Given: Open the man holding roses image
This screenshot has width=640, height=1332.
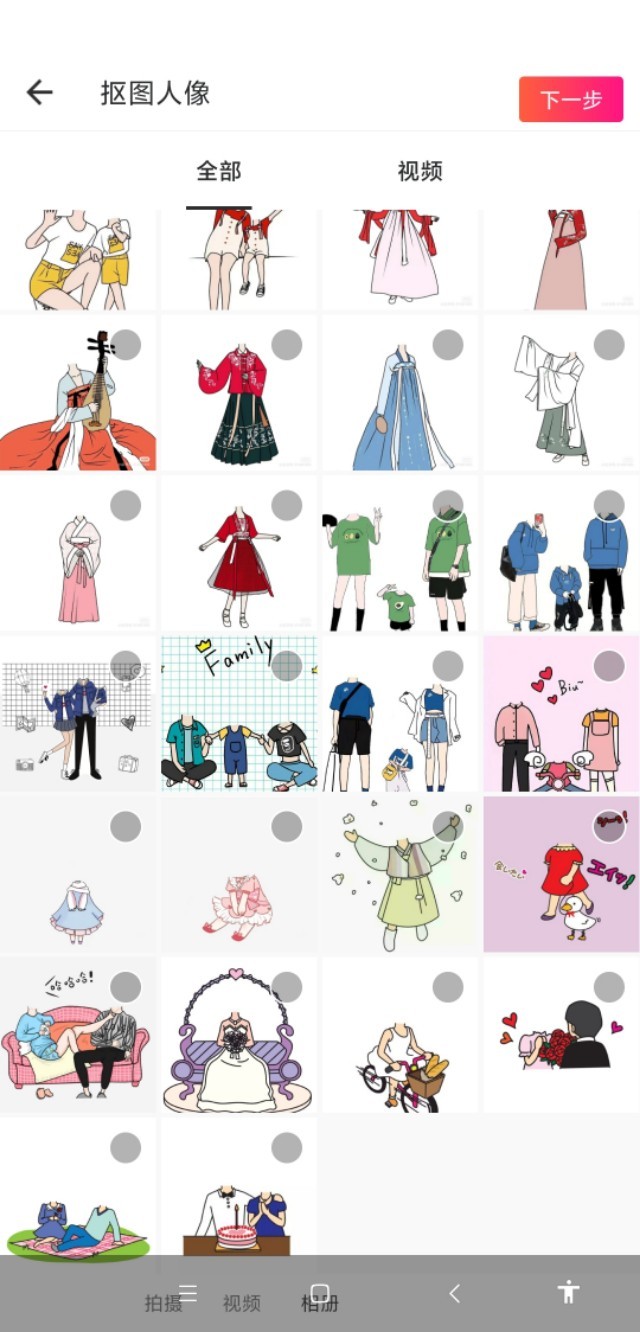Looking at the screenshot, I should tap(561, 1035).
